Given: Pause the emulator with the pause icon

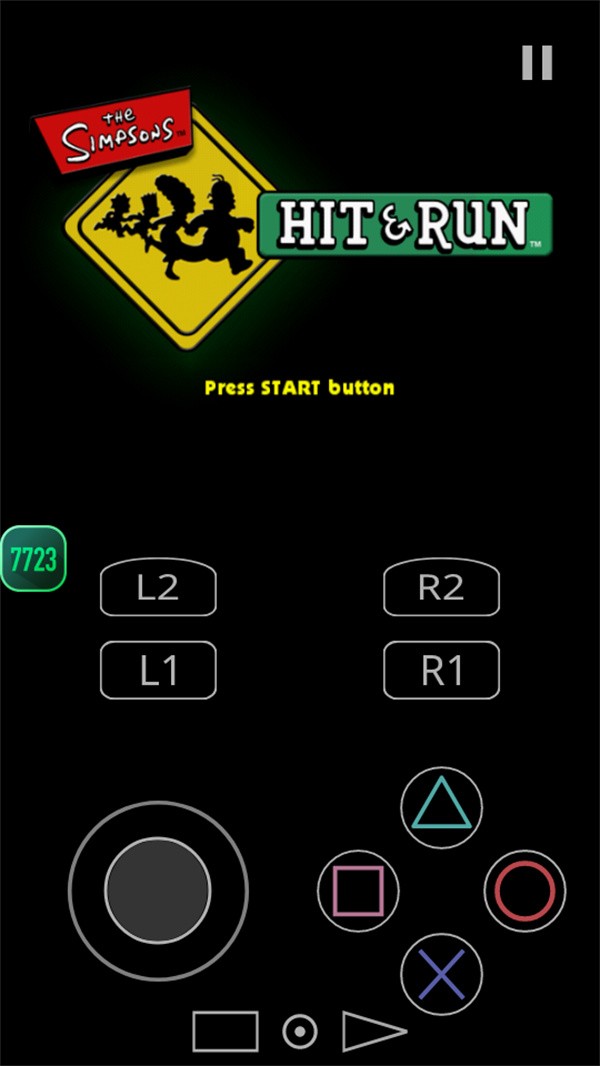Looking at the screenshot, I should tap(537, 62).
